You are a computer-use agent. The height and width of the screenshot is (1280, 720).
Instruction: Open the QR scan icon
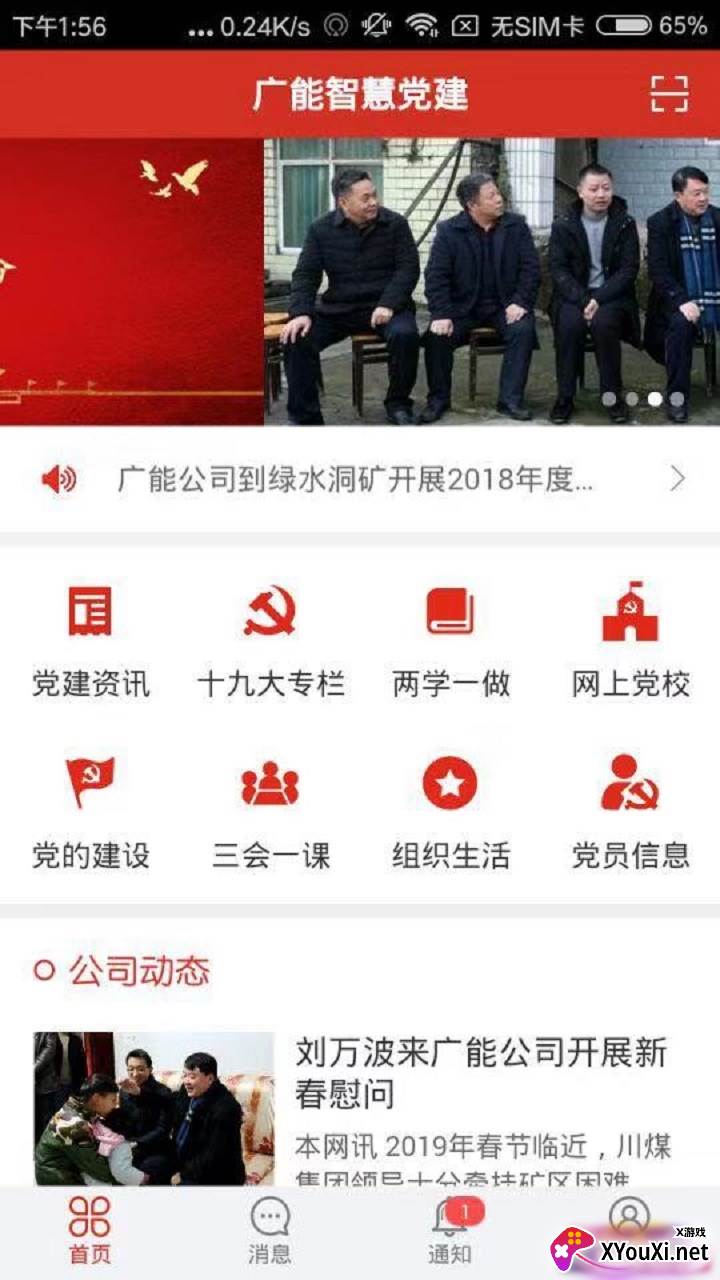669,93
